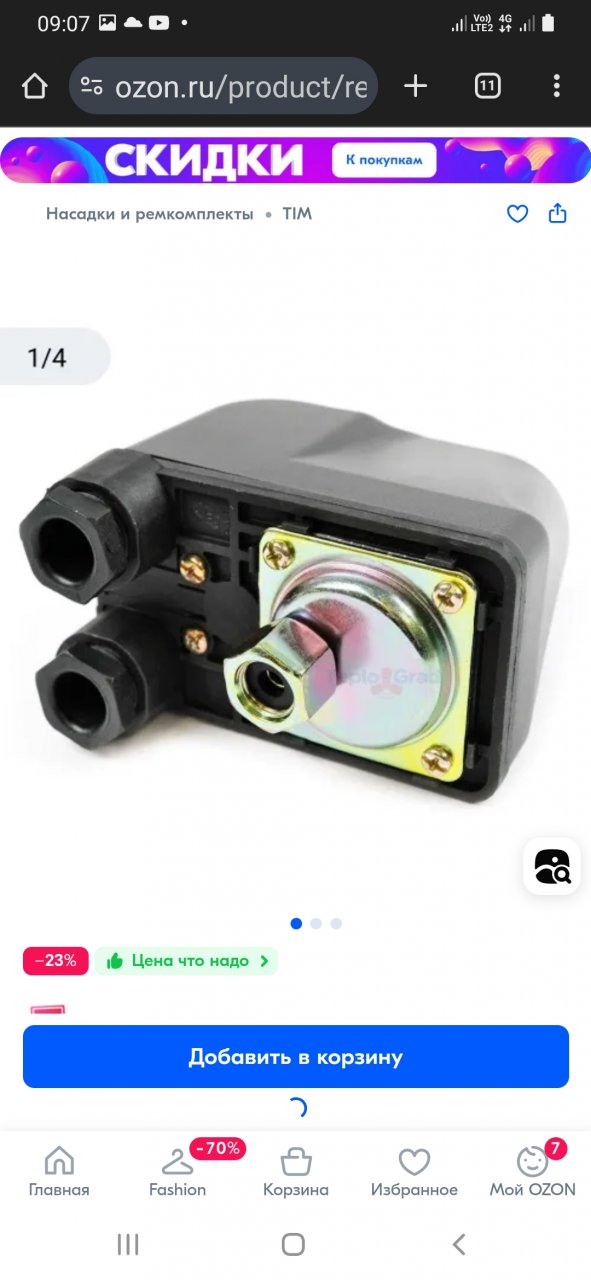Open the browser overflow menu
591x1280 pixels.
(557, 86)
